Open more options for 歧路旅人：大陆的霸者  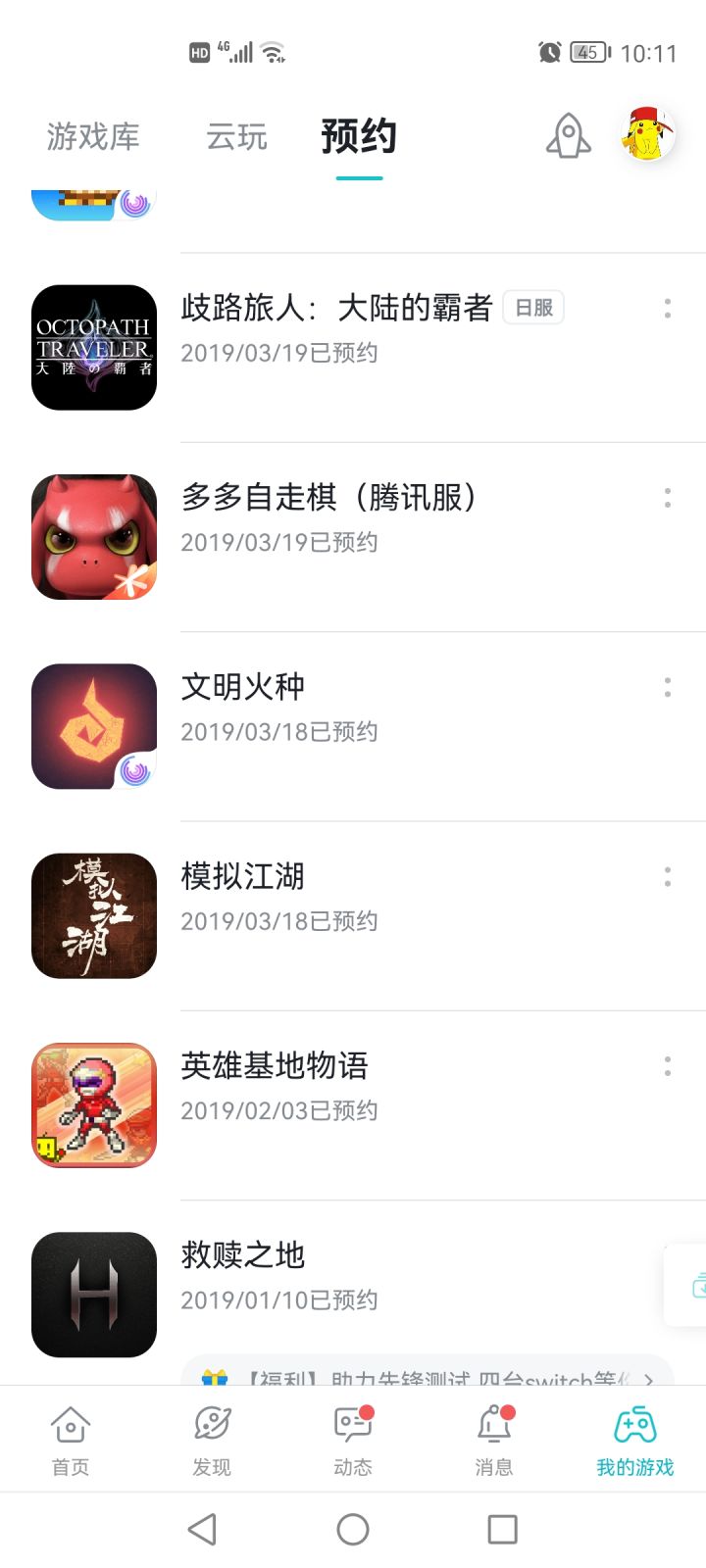[x=668, y=309]
